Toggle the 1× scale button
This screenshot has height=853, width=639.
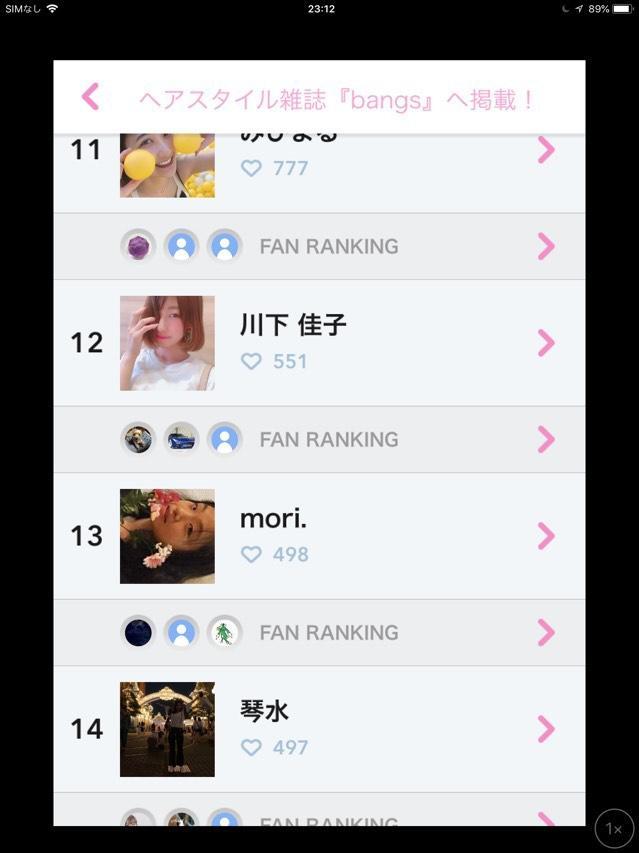tap(614, 829)
